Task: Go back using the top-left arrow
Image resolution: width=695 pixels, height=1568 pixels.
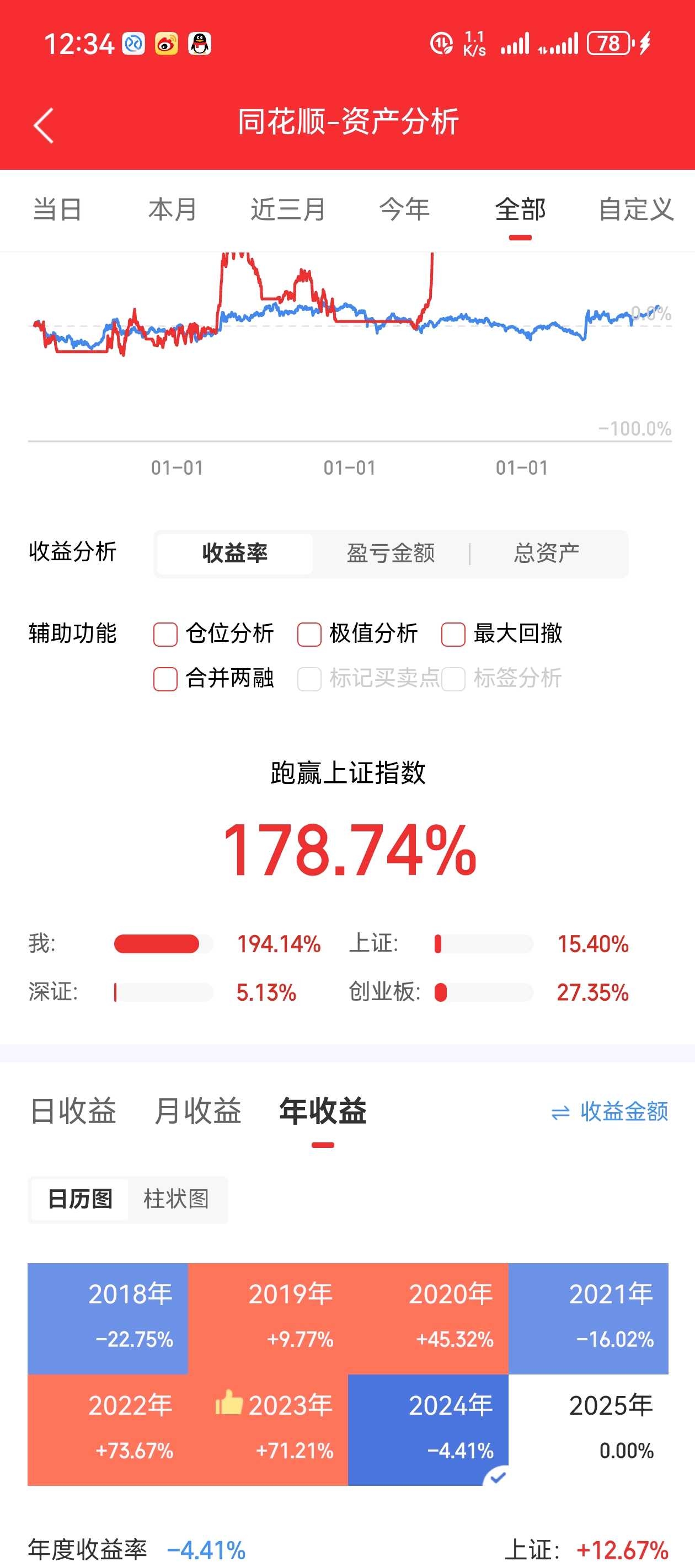Action: 43,125
